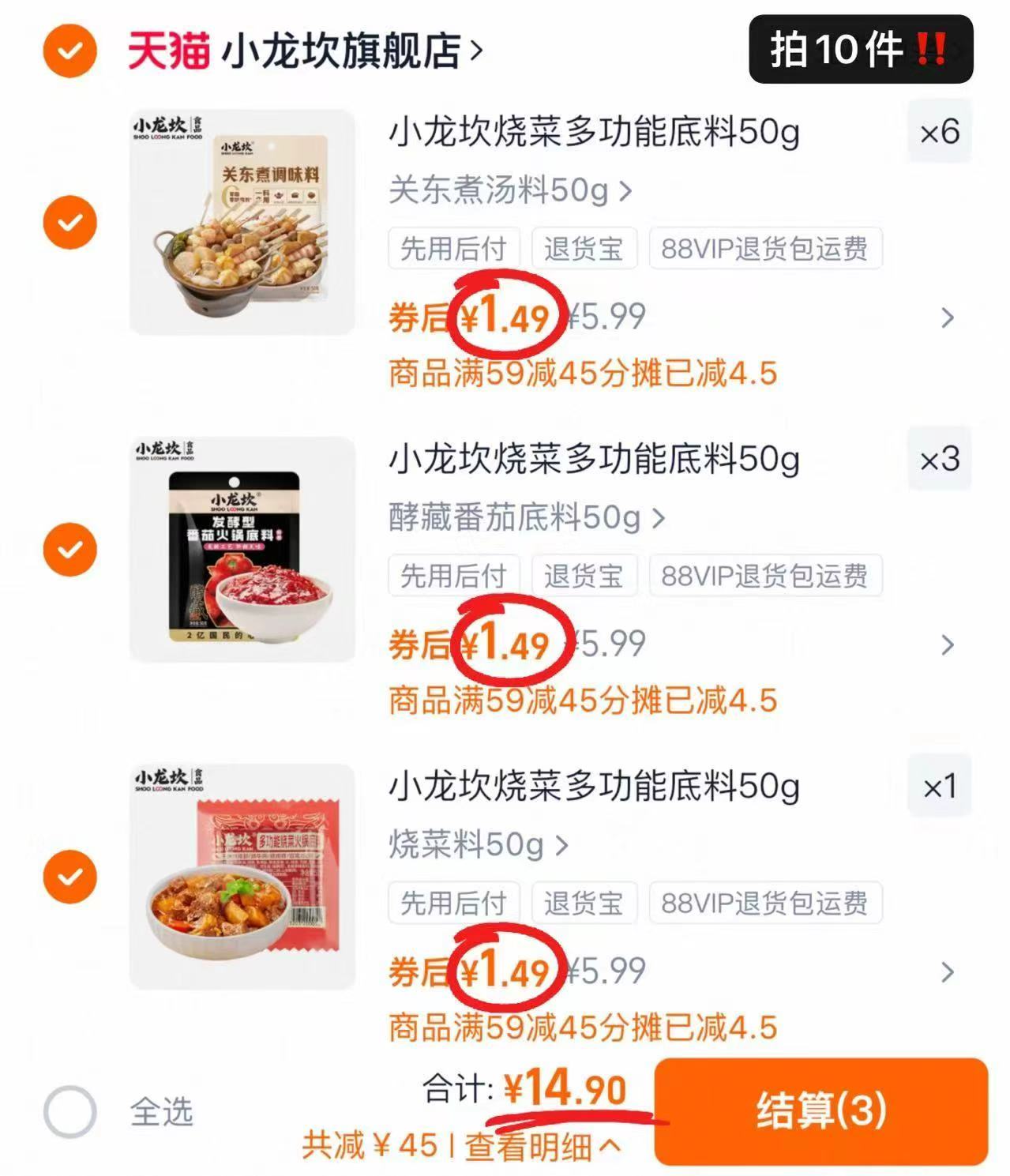Click the 先用后付 tag on first item

[454, 248]
